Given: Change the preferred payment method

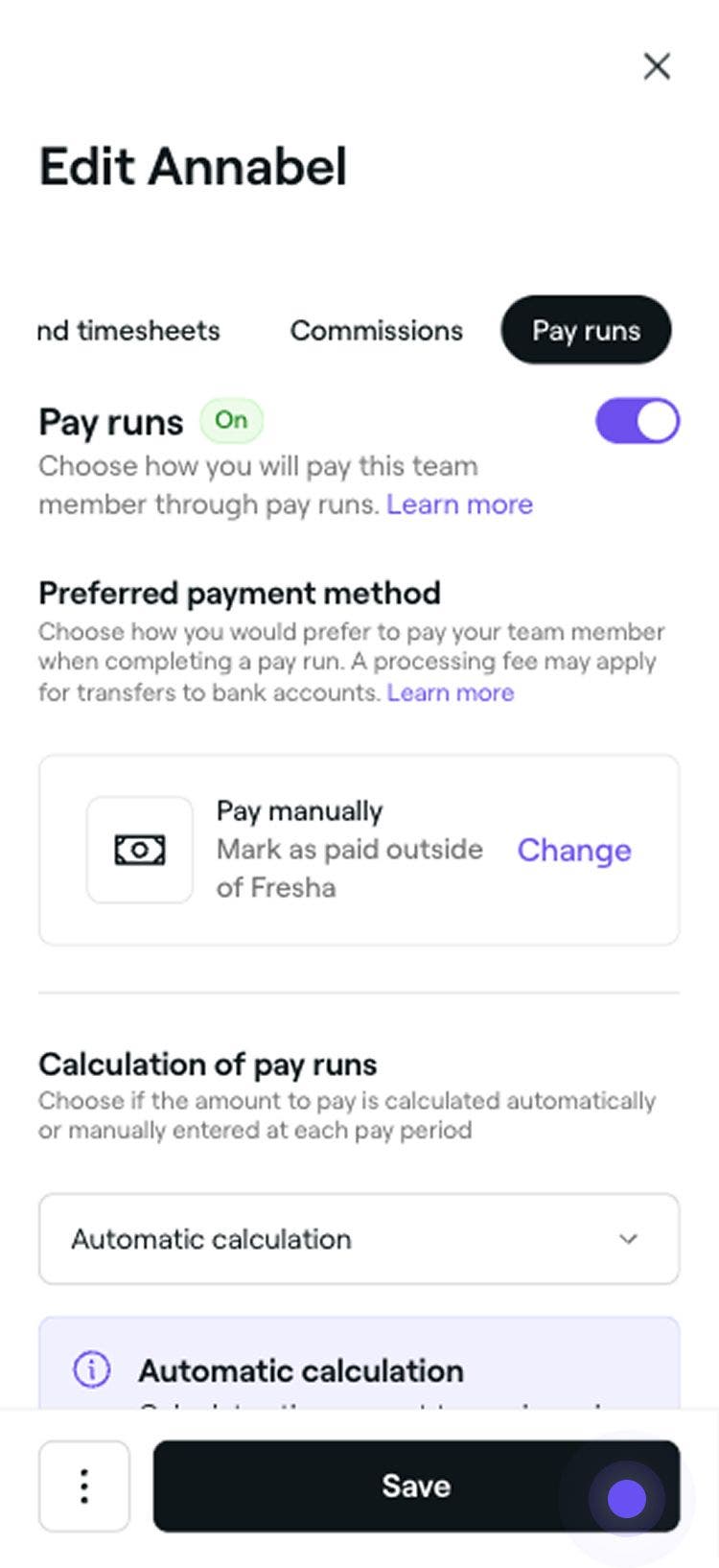Looking at the screenshot, I should coord(573,850).
